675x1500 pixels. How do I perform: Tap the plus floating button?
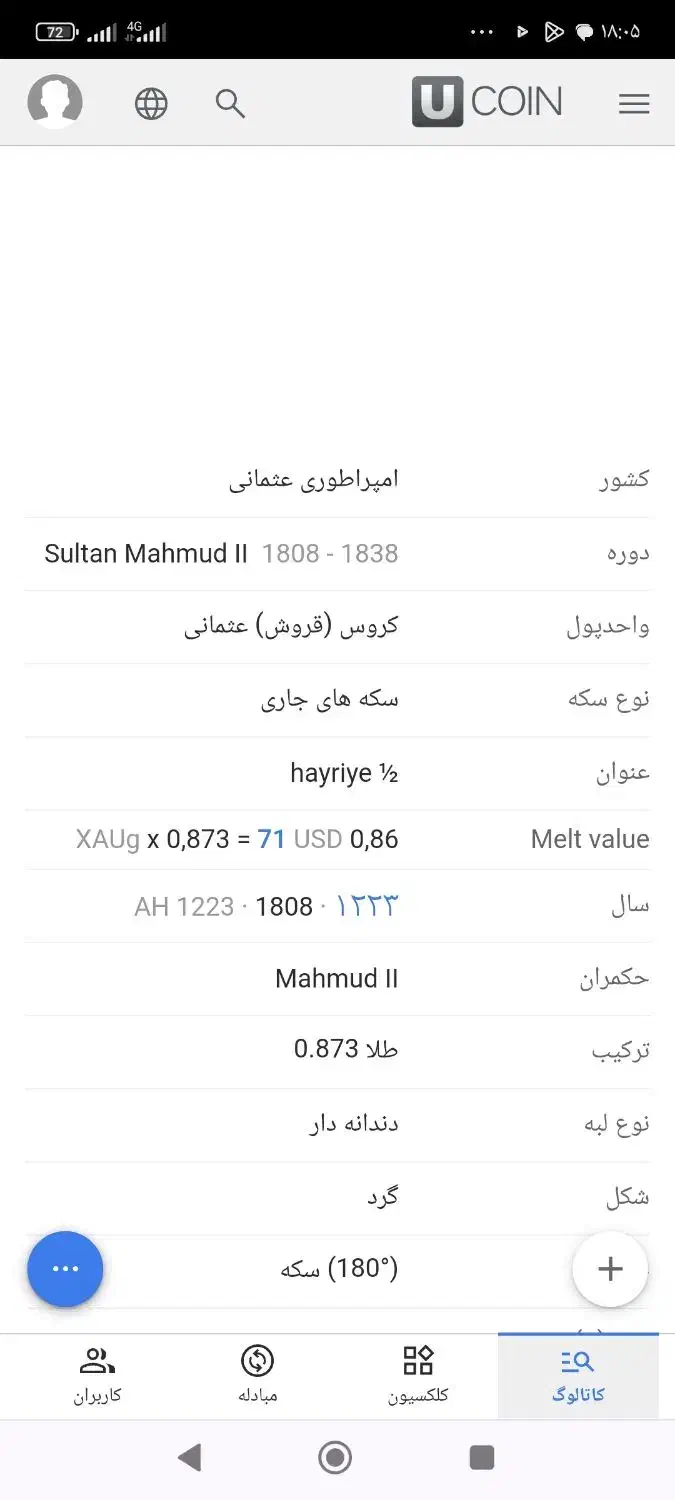610,1268
